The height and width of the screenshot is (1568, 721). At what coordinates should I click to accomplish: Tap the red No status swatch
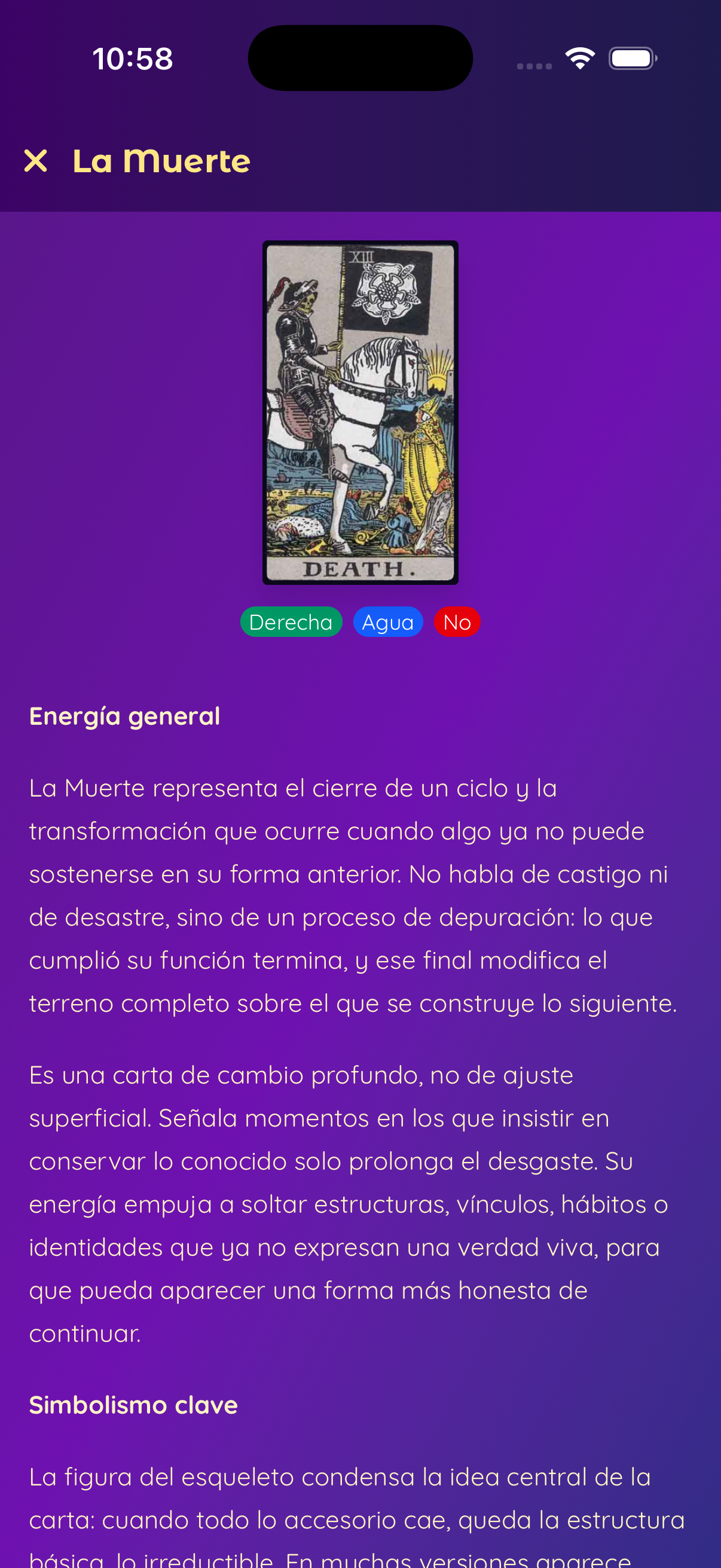(x=457, y=621)
